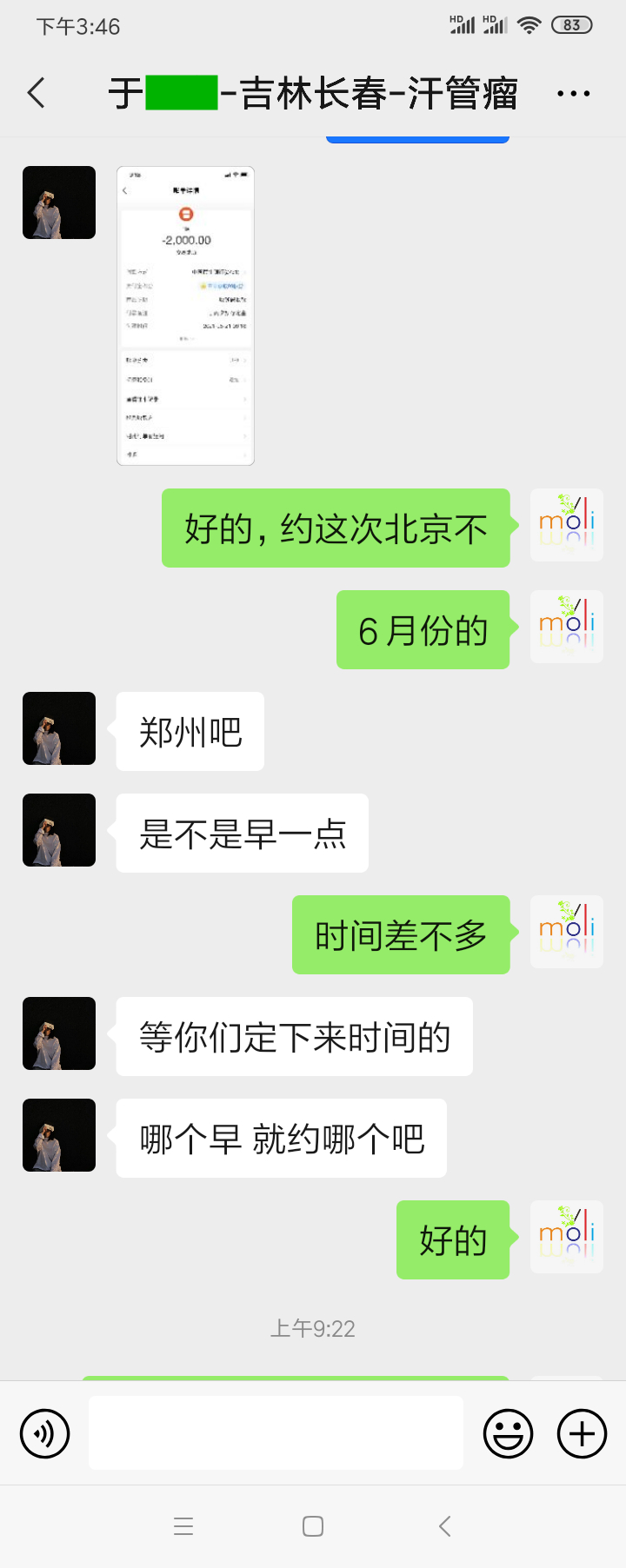Open the -2,000.00 payment screenshot image

[x=184, y=315]
